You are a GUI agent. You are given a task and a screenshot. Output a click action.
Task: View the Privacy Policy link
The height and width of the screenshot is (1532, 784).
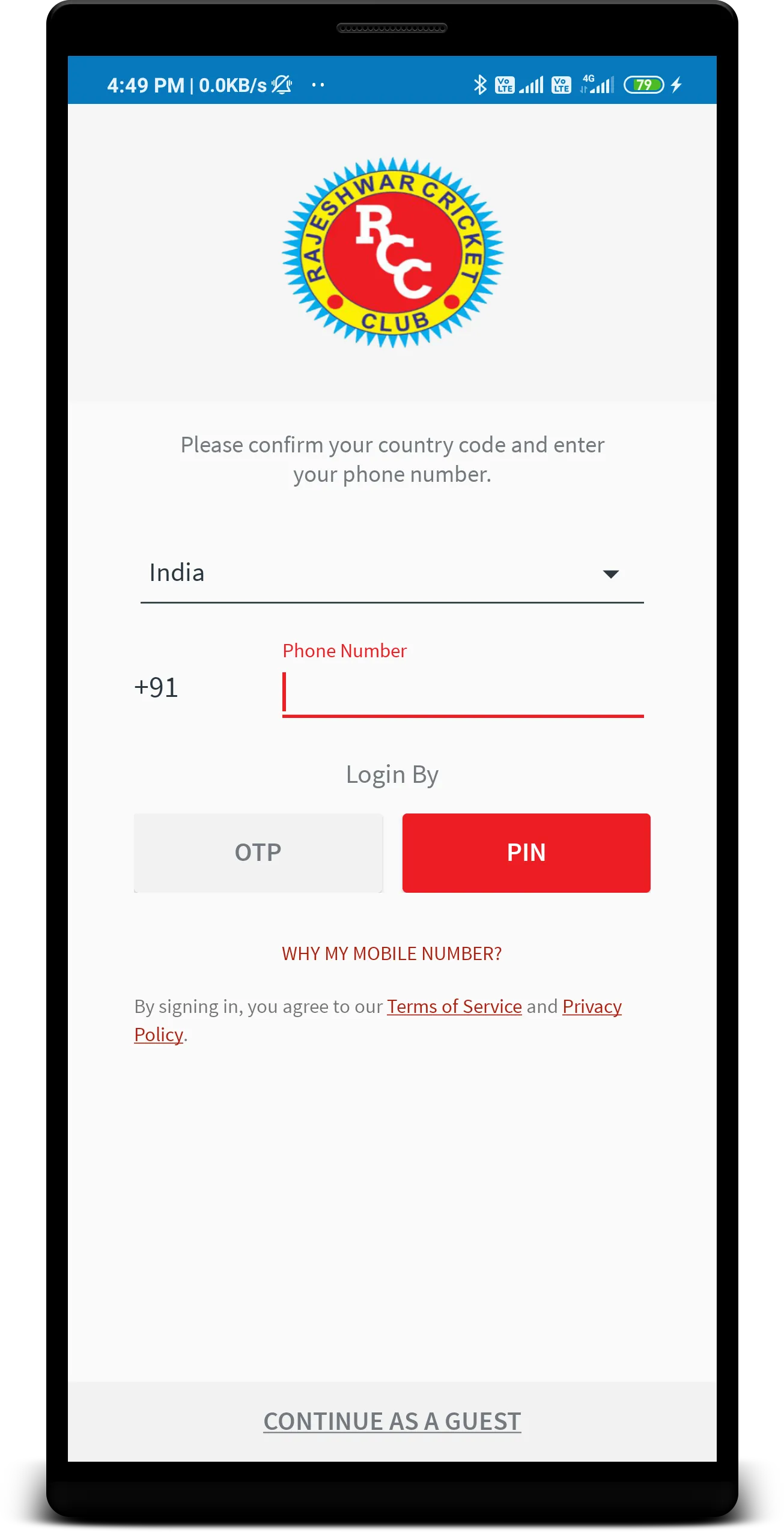[591, 1006]
